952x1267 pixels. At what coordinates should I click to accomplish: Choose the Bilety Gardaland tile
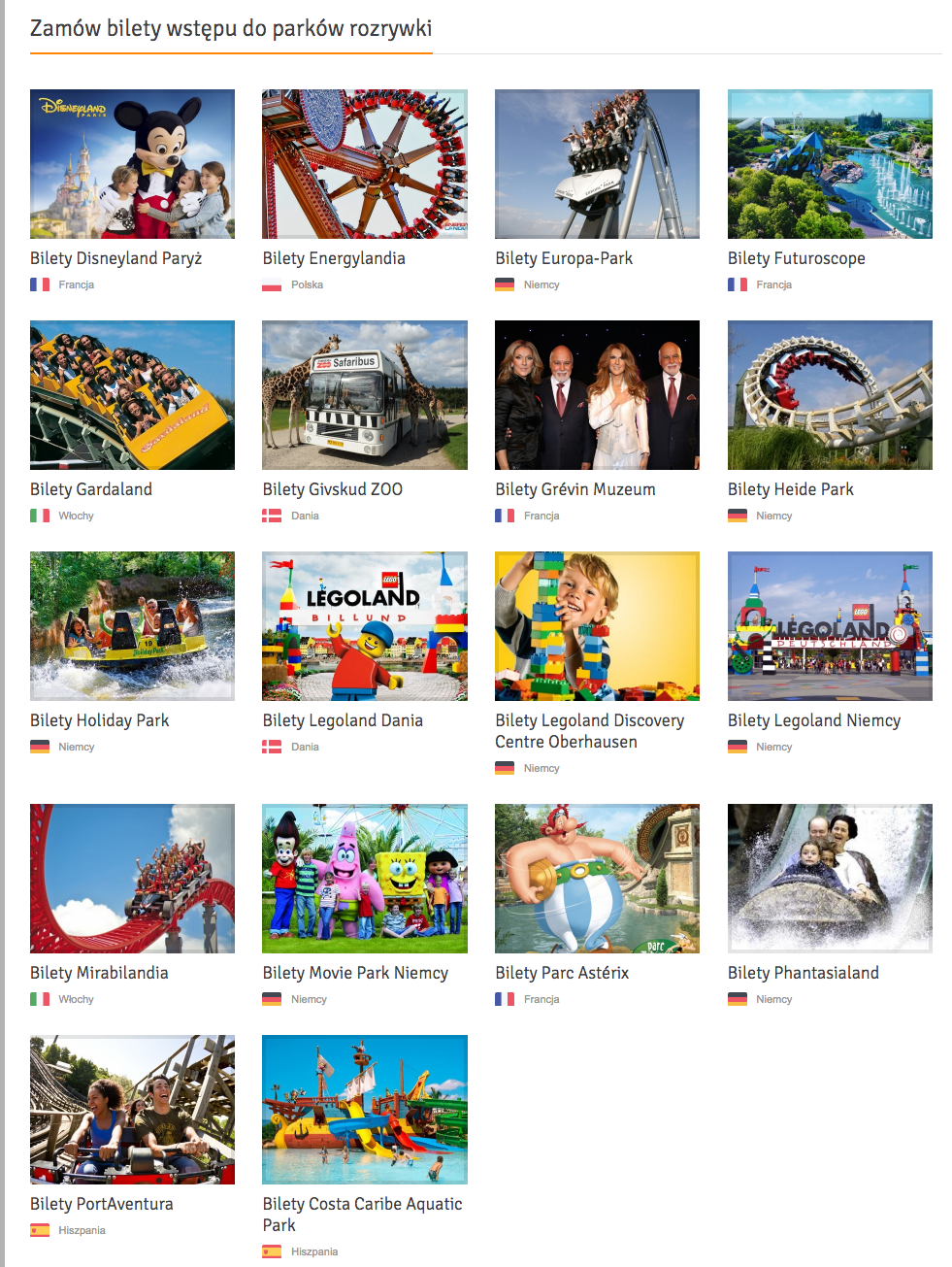coord(132,395)
